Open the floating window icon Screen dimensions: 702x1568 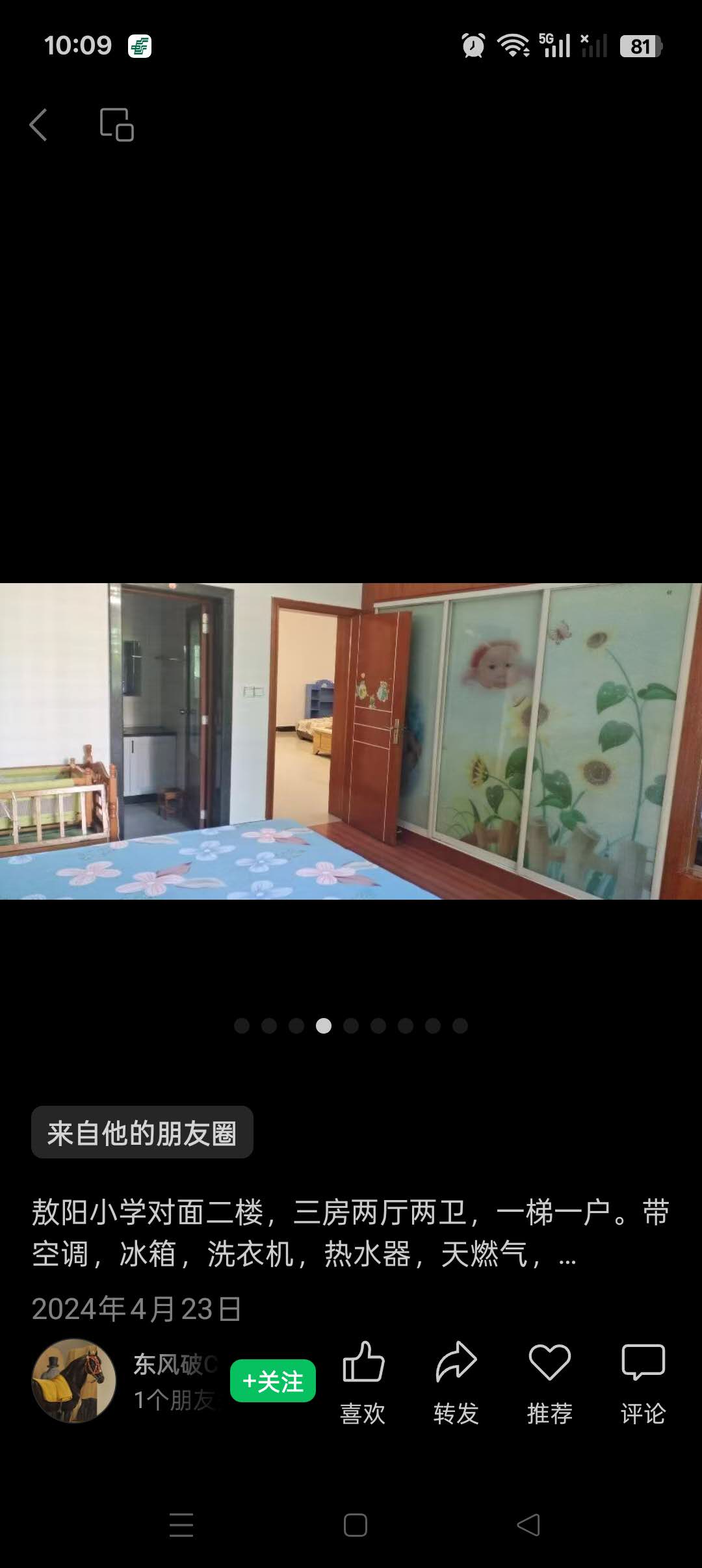(116, 124)
